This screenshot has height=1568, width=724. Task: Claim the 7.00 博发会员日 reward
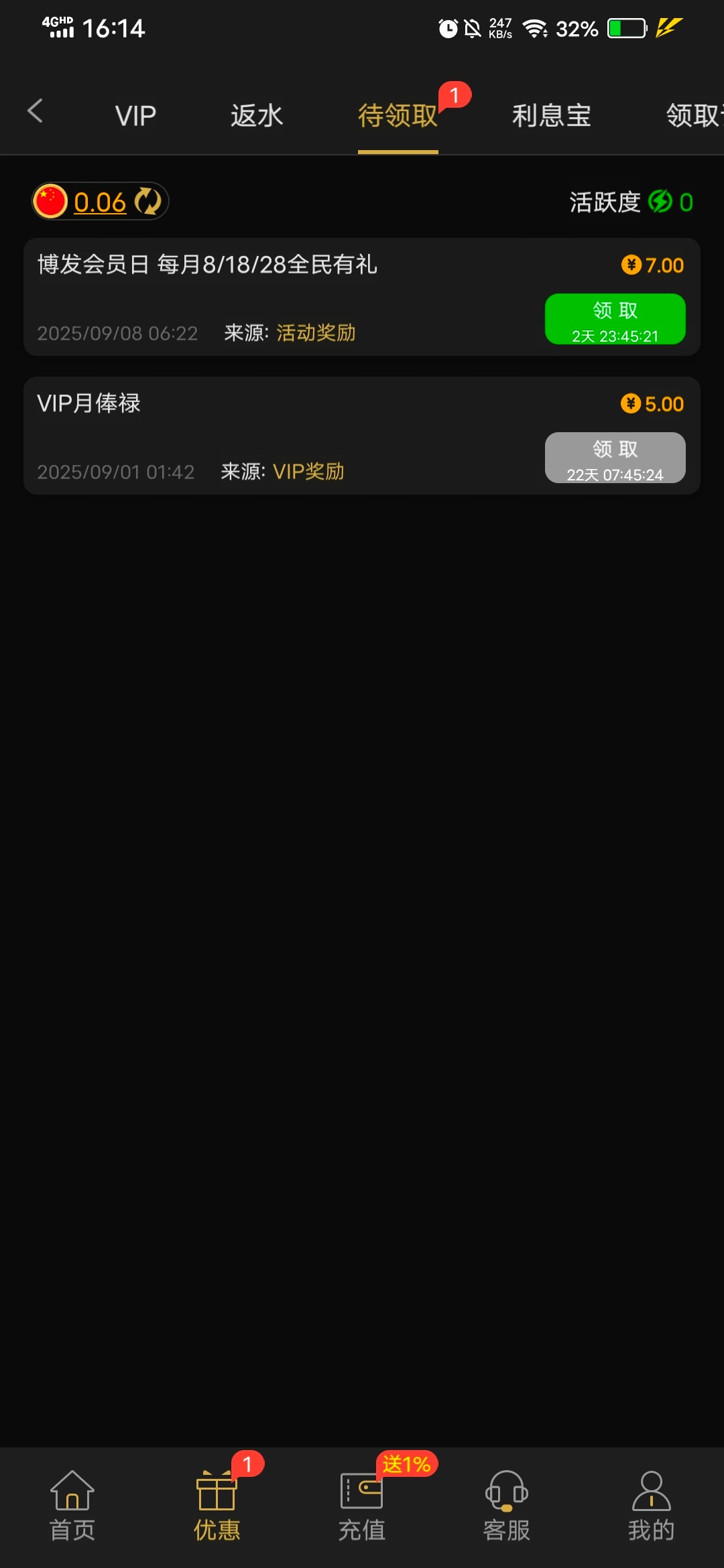point(615,319)
